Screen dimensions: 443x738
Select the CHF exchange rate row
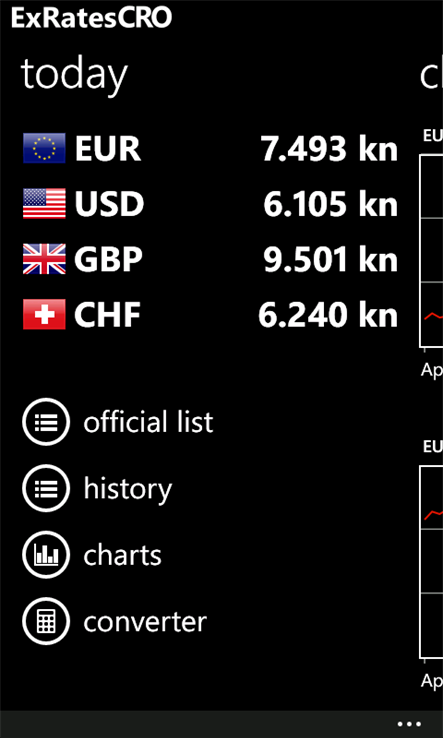tap(210, 315)
